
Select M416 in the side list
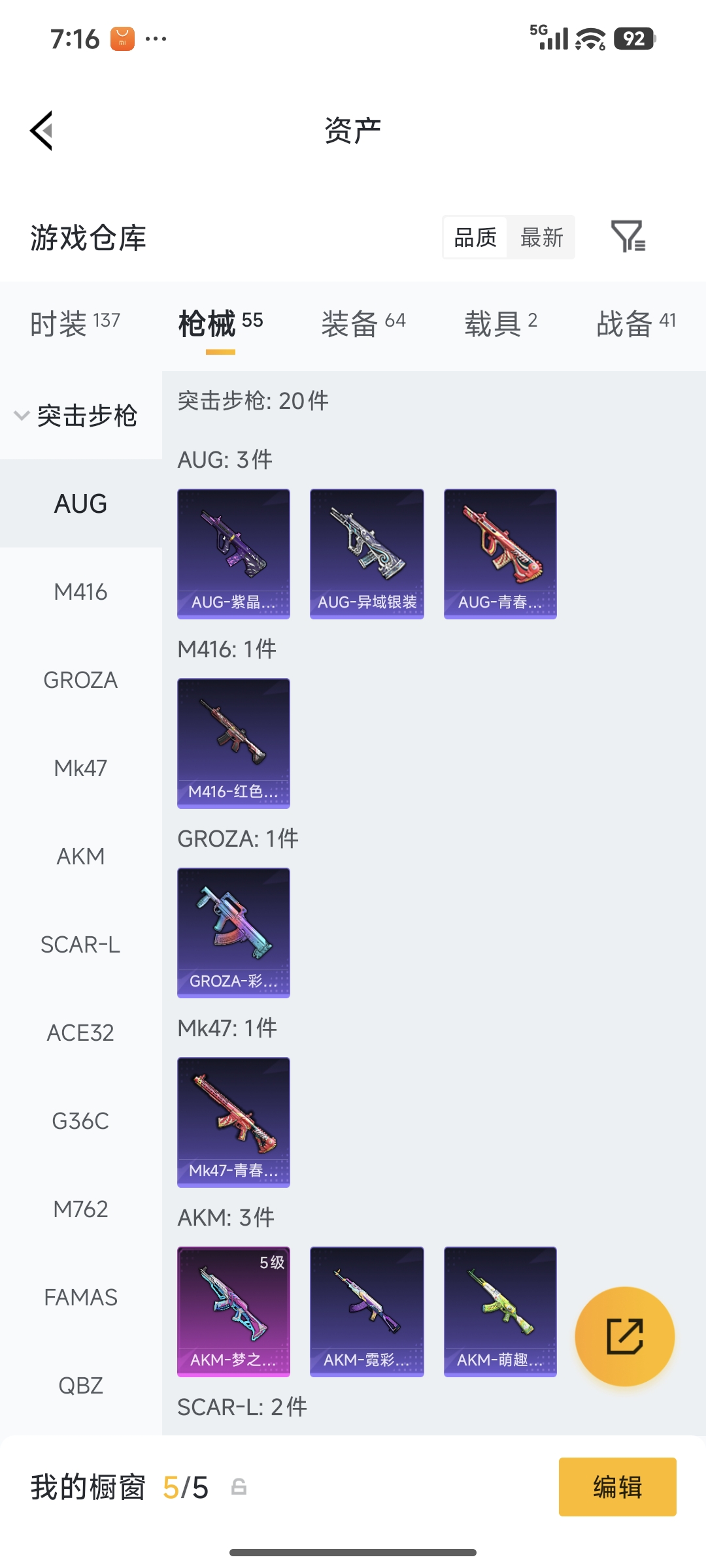pyautogui.click(x=80, y=592)
